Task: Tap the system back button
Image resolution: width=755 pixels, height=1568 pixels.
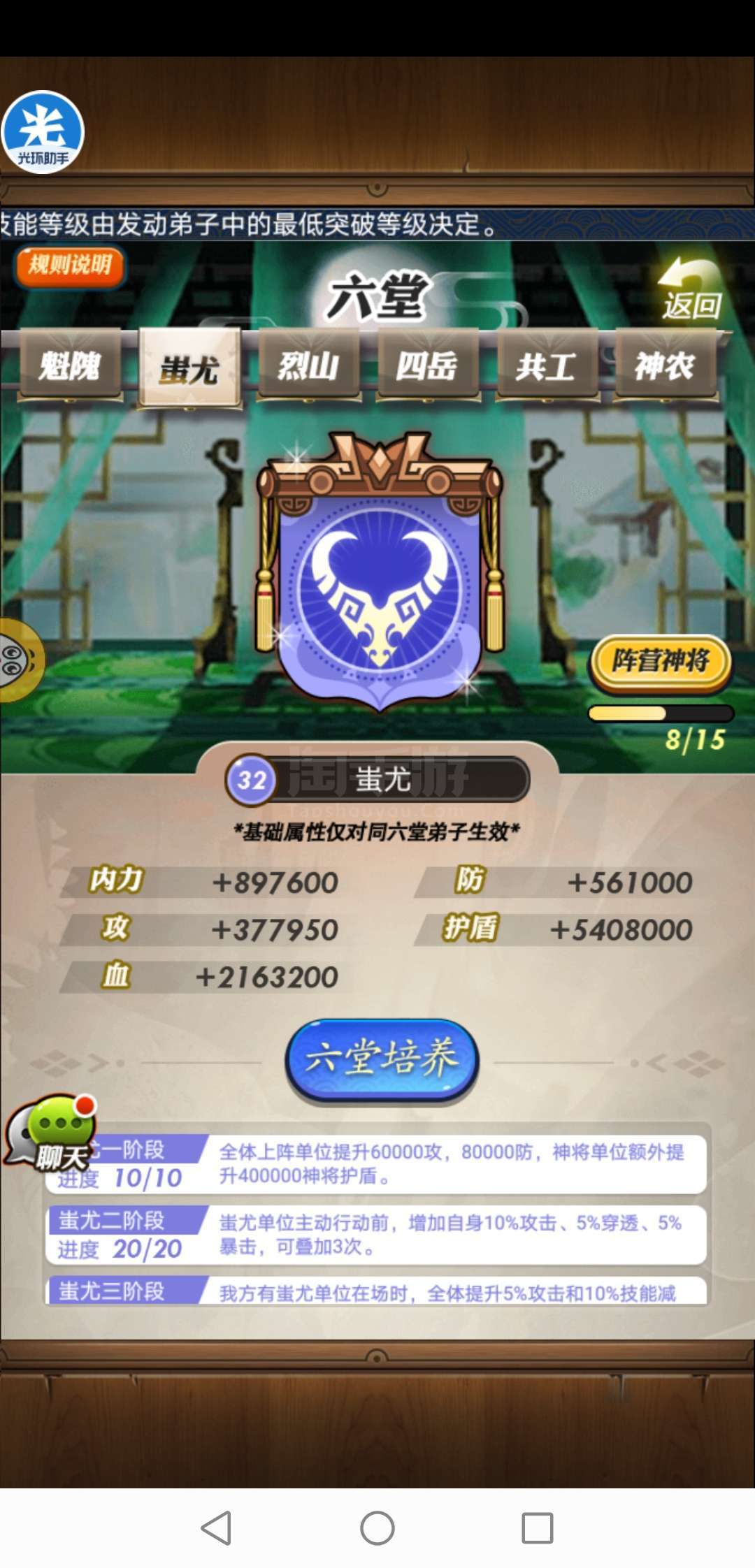Action: coord(216,1527)
